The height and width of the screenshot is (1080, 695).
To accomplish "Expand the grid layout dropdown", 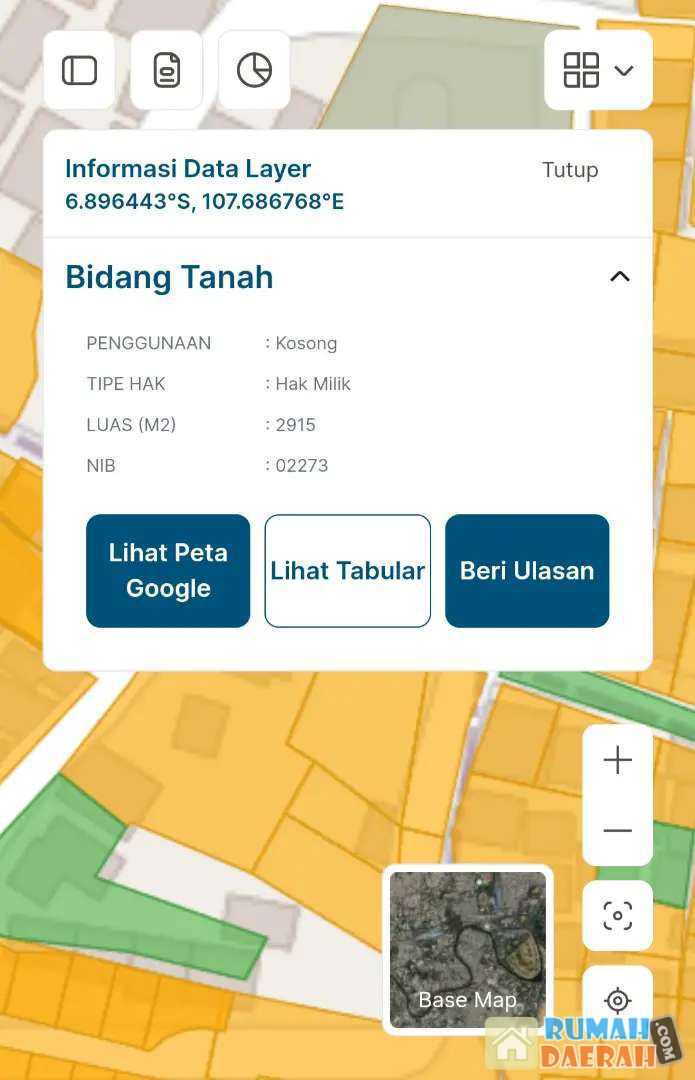I will coord(598,70).
